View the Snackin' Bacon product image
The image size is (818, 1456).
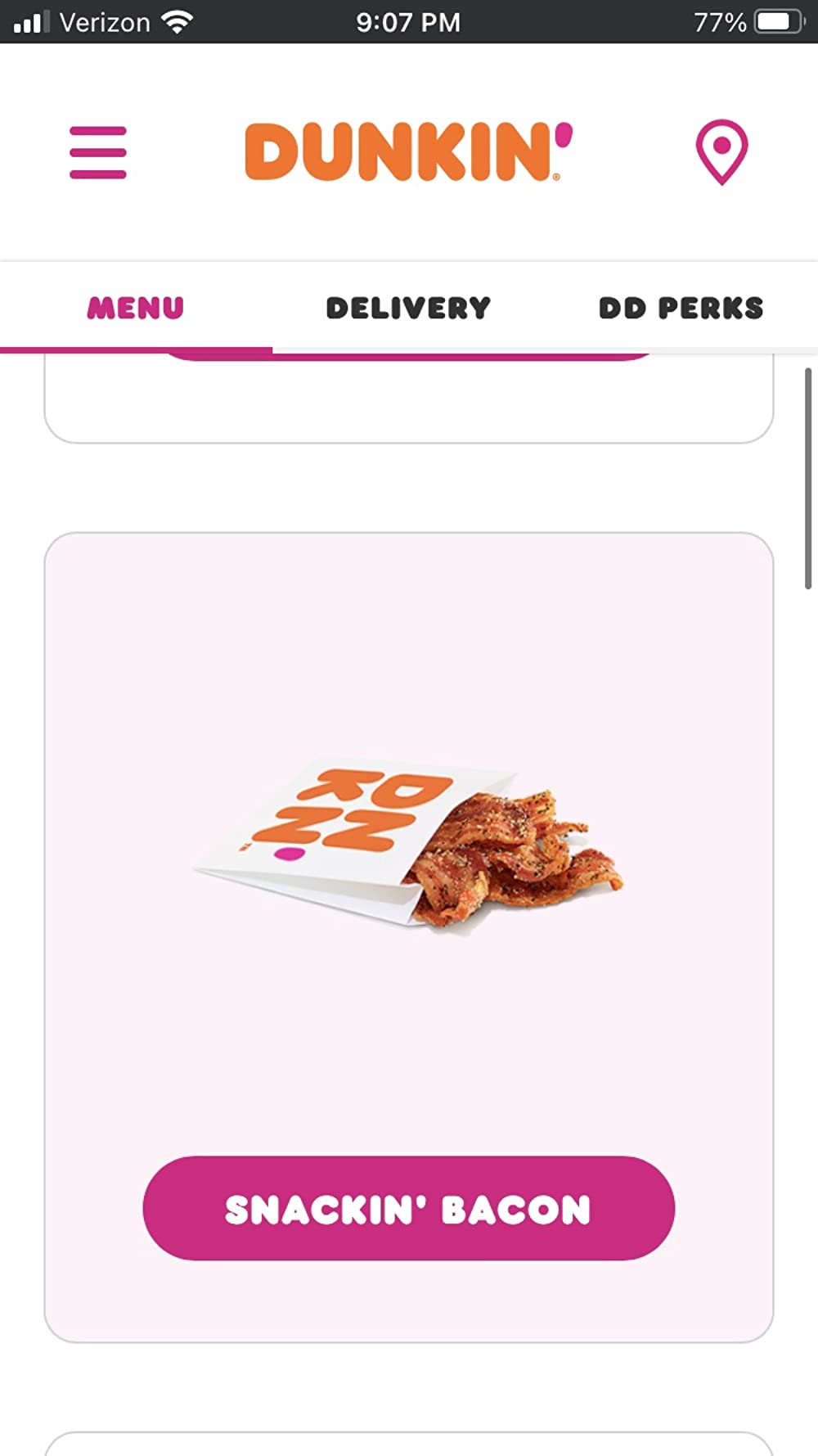[x=409, y=846]
